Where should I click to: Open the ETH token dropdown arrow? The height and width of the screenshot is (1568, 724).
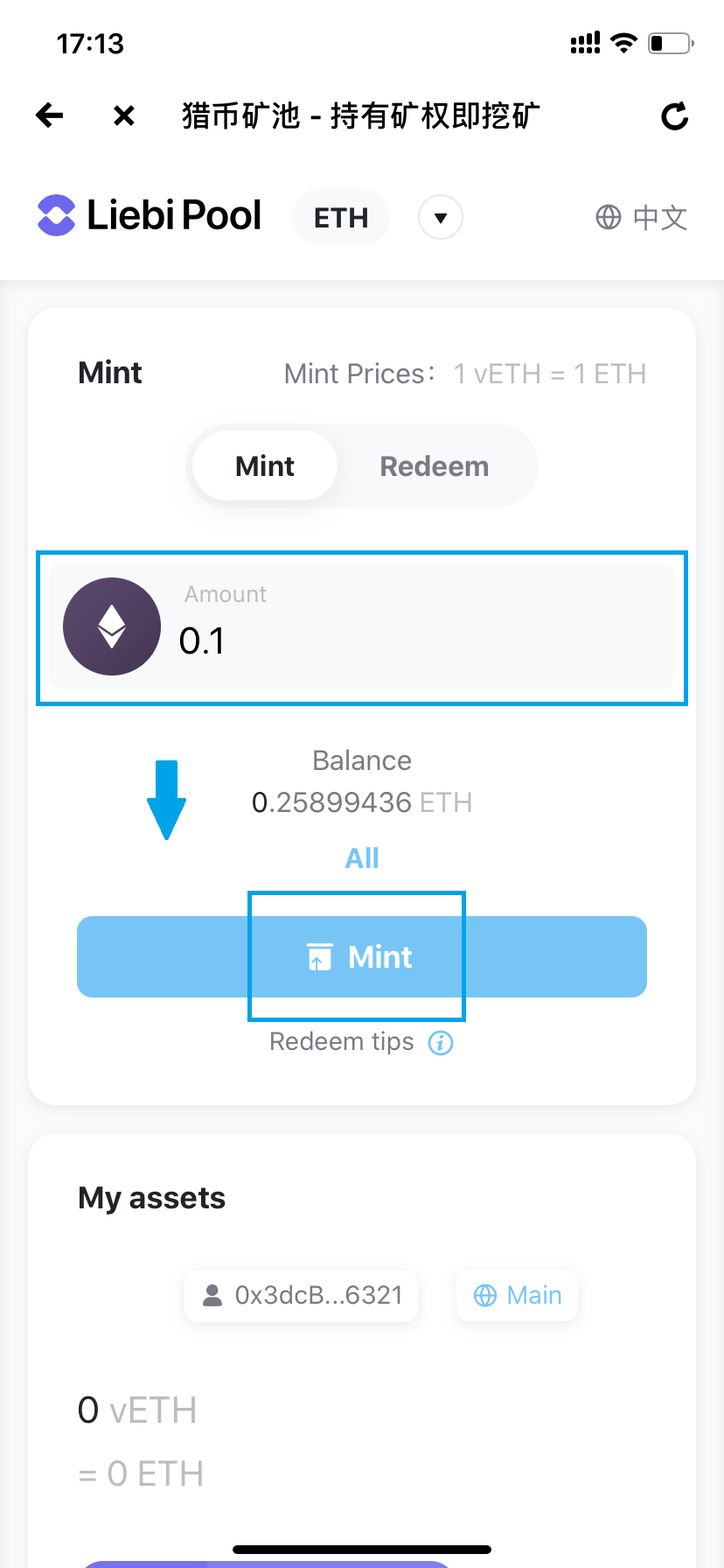click(441, 217)
